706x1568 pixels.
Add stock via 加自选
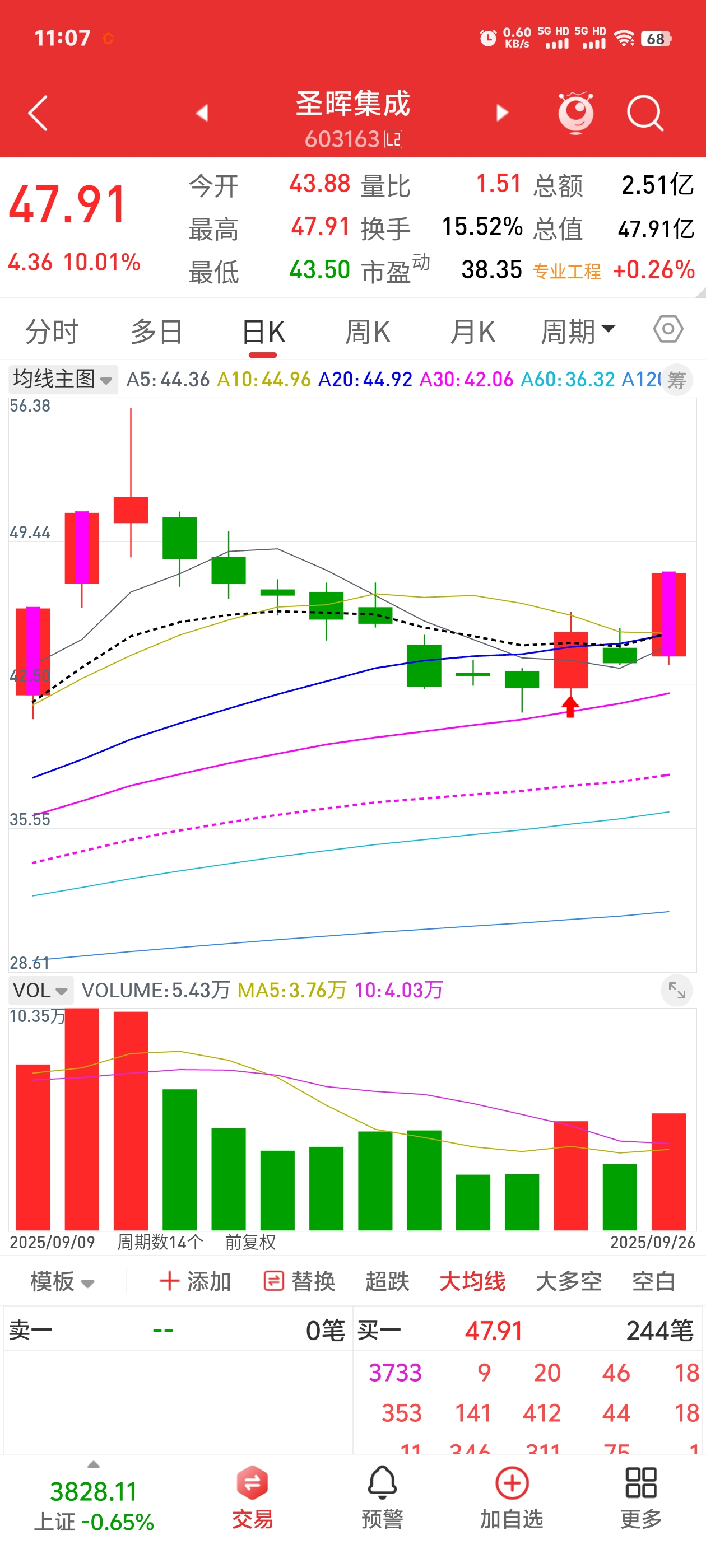point(512,1497)
